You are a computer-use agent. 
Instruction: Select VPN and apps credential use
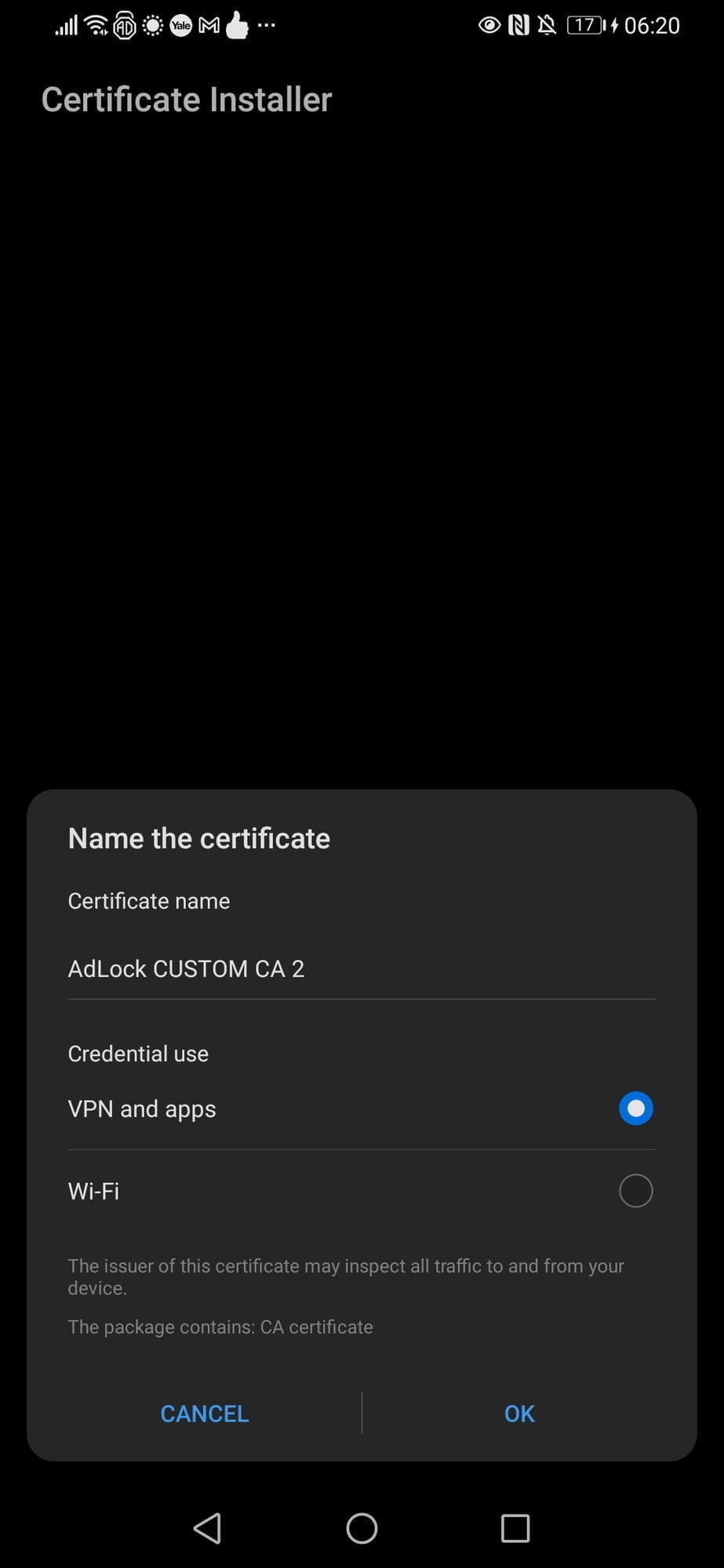(x=635, y=1109)
